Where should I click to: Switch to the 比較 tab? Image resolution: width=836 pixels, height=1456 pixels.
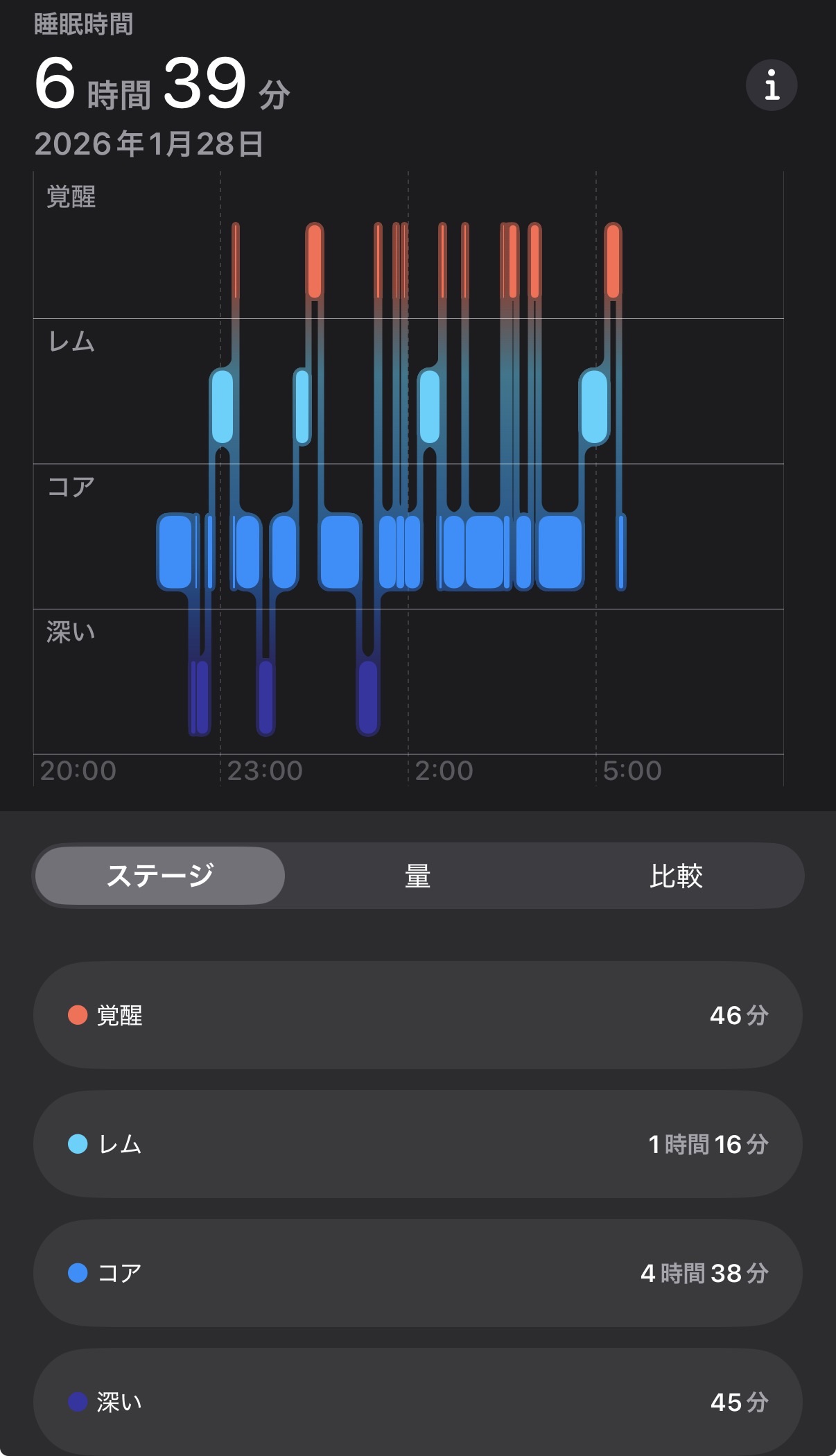[x=676, y=876]
